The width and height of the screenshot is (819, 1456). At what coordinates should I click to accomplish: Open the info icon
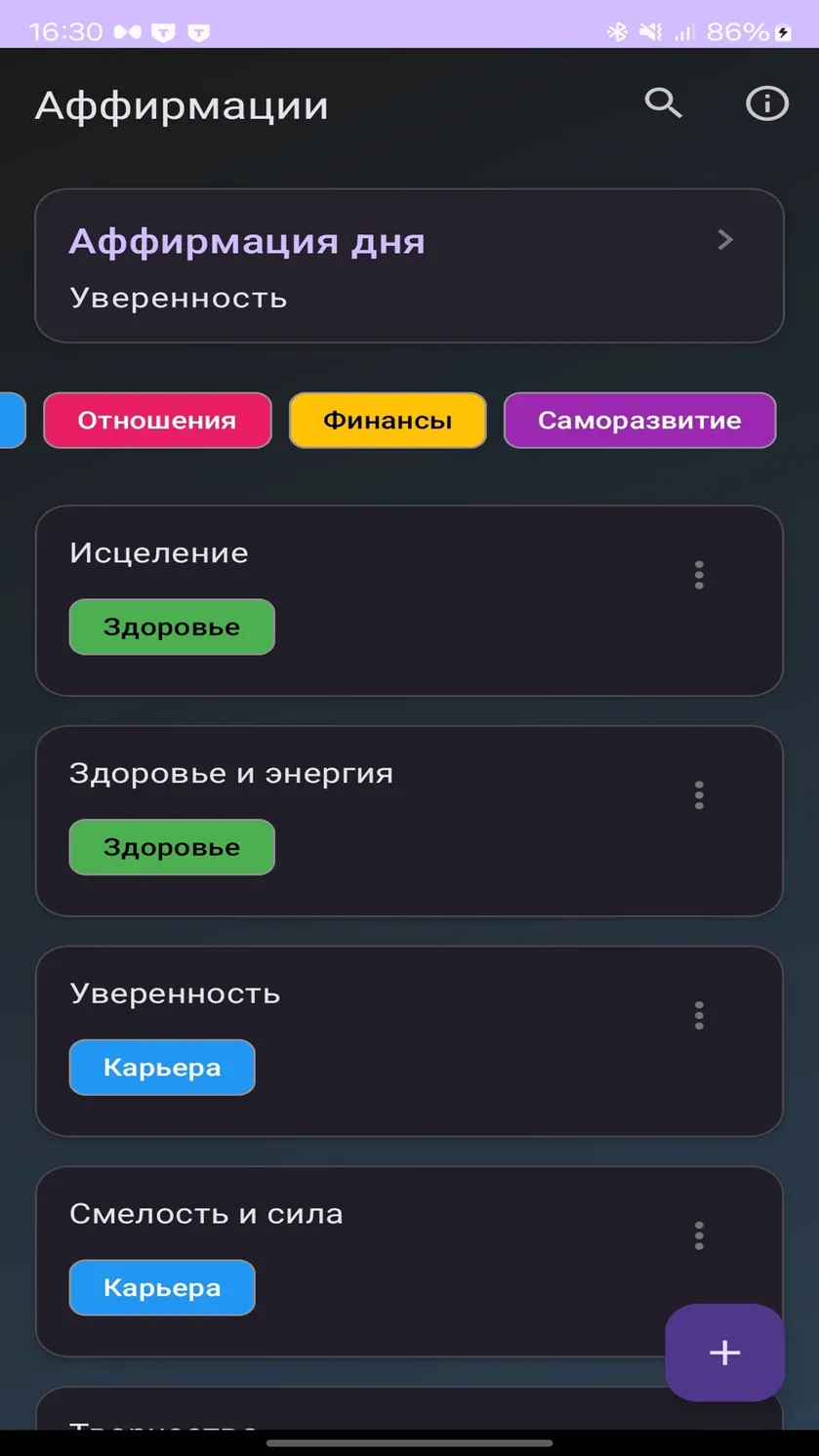pyautogui.click(x=767, y=103)
